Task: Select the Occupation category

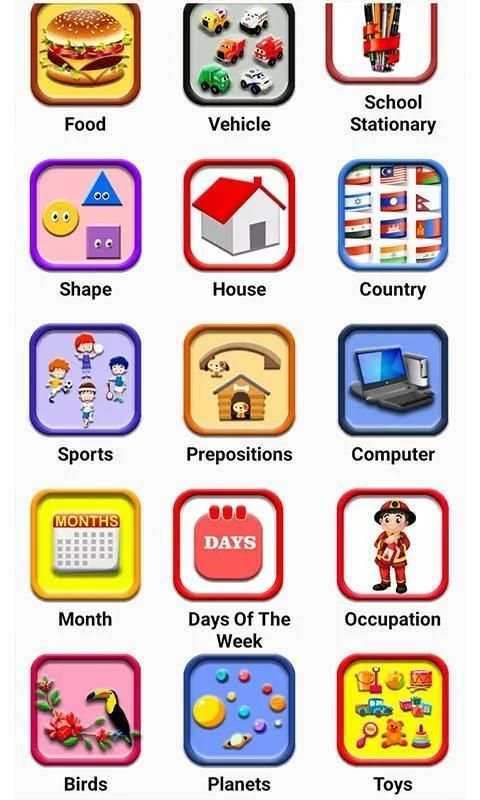Action: coord(393,544)
